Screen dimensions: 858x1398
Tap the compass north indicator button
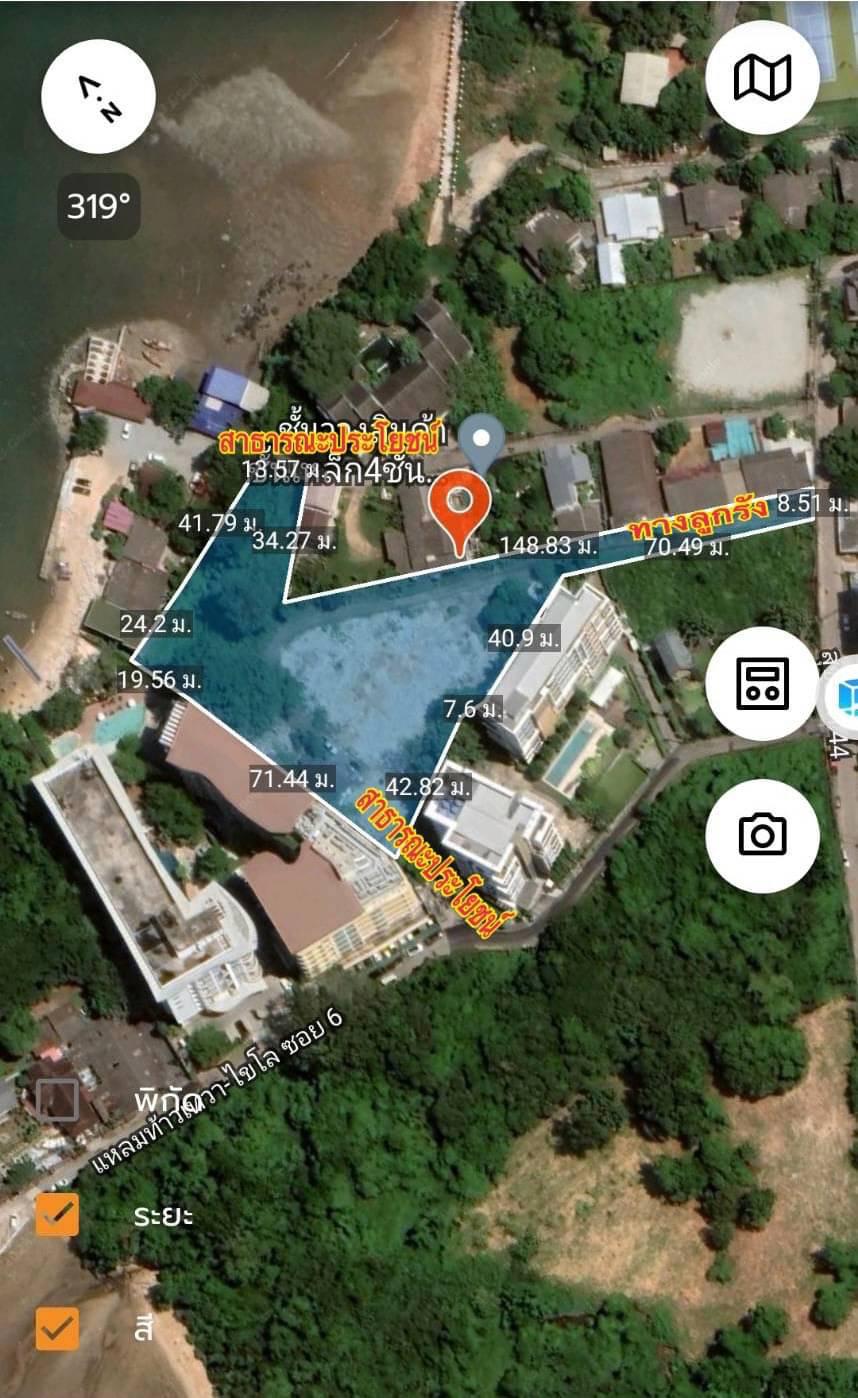click(98, 96)
